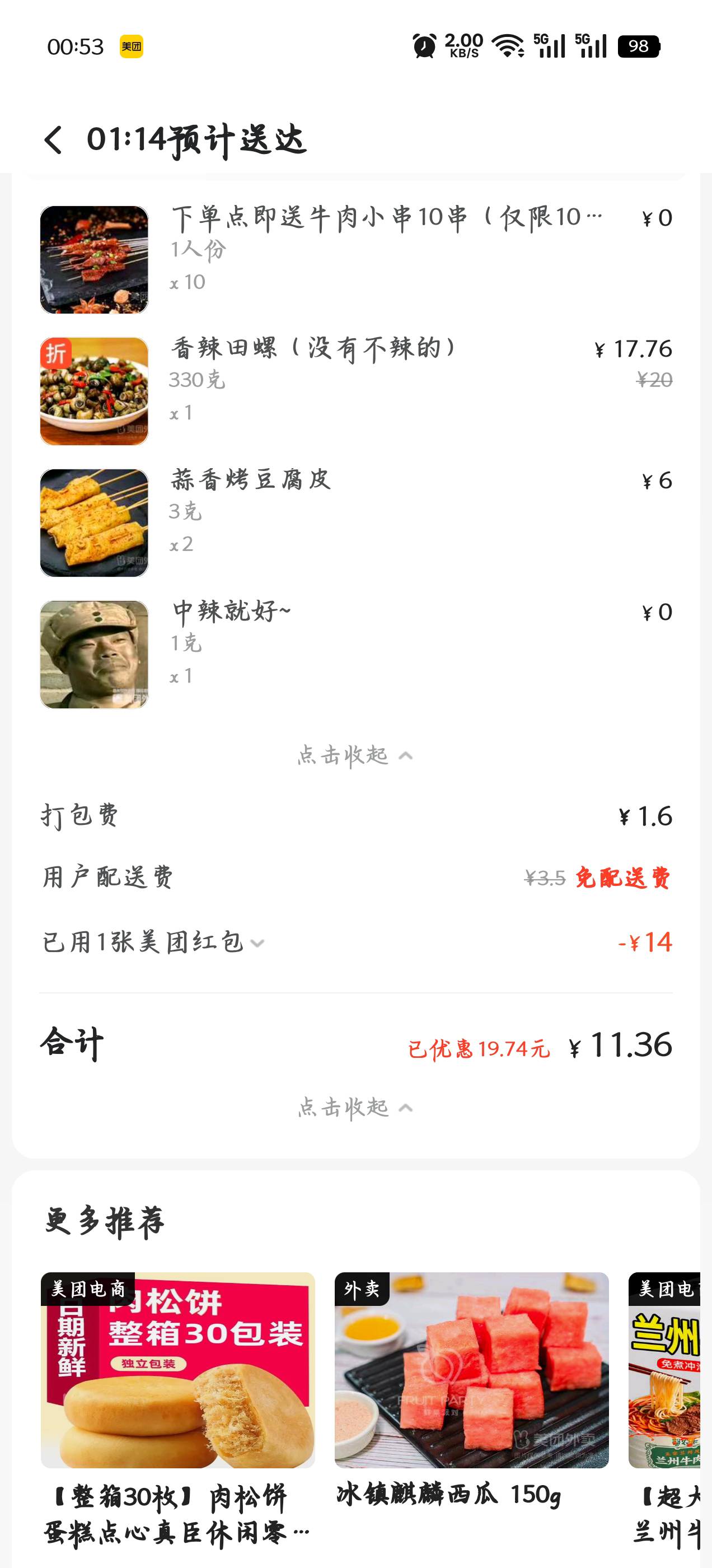Collapse the item list under 中辣就好~
Viewport: 712px width, 1568px height.
click(355, 756)
